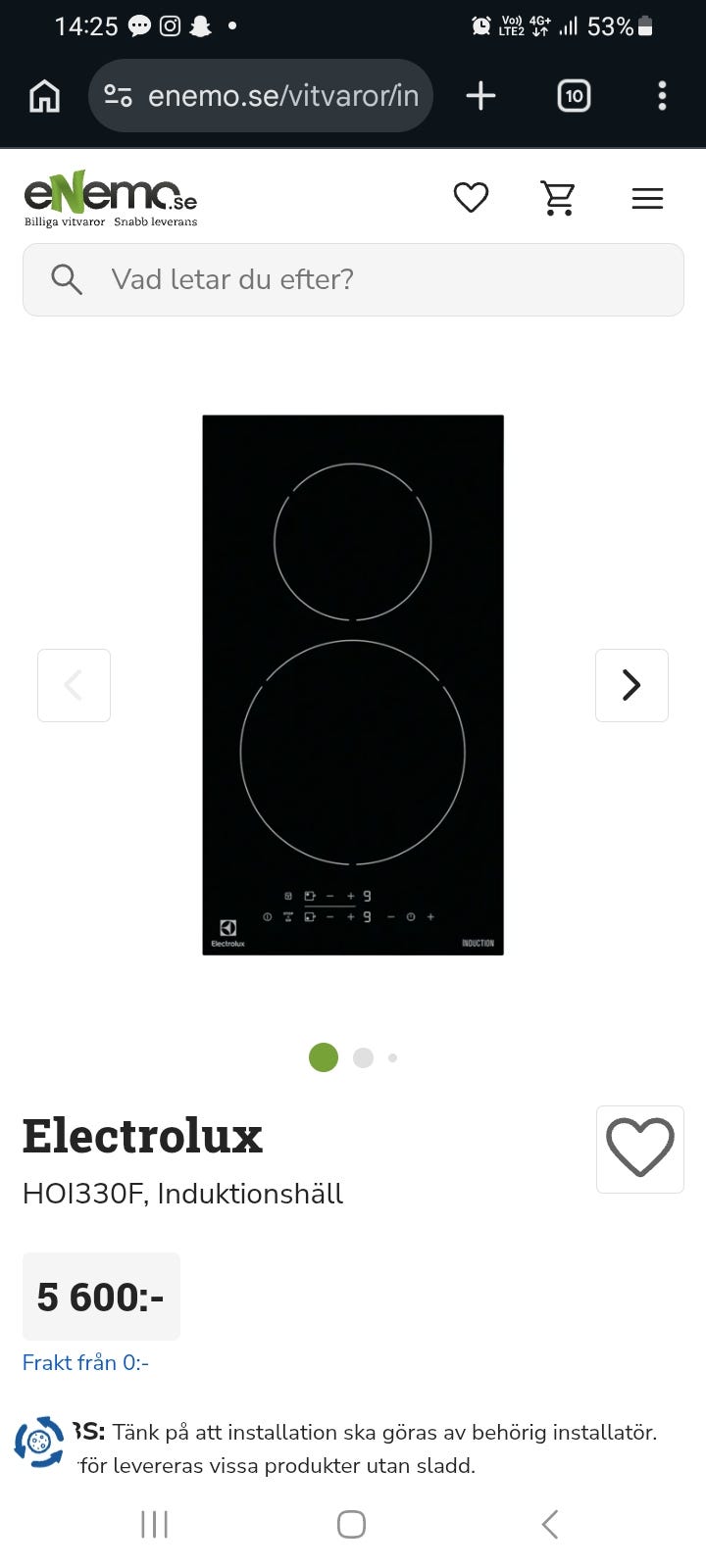Go to the eNemo.se homepage logo
Image resolution: width=706 pixels, height=1568 pixels.
pos(111,199)
